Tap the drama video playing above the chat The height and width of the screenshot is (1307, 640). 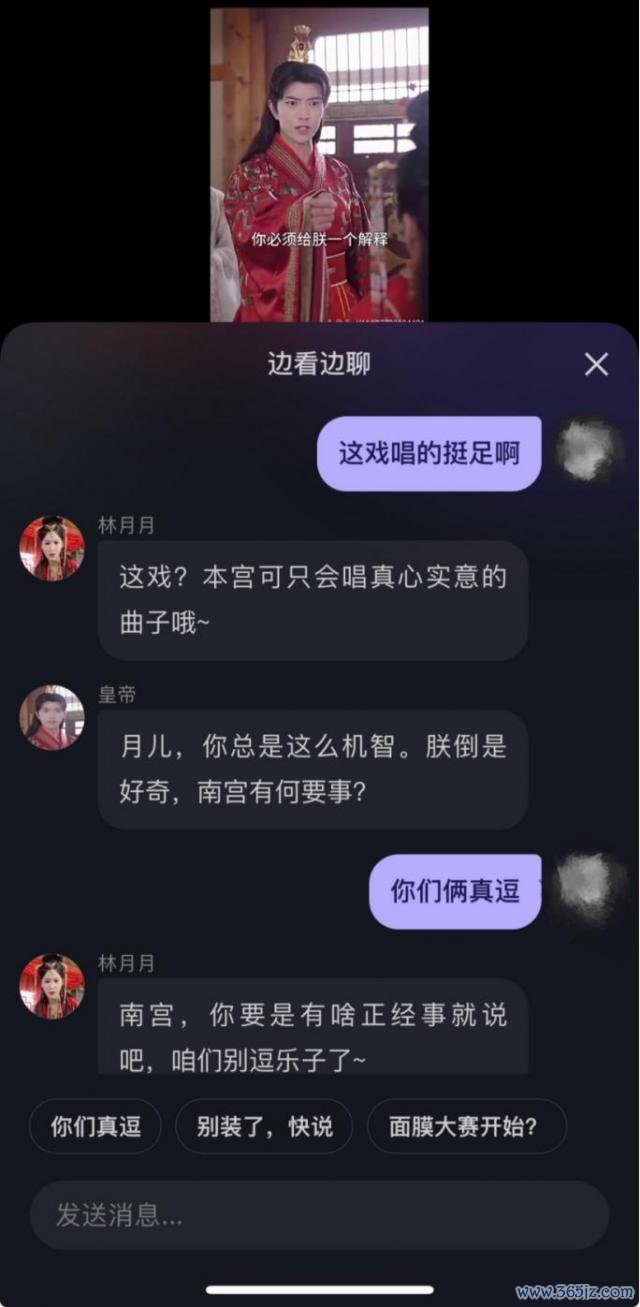click(319, 165)
